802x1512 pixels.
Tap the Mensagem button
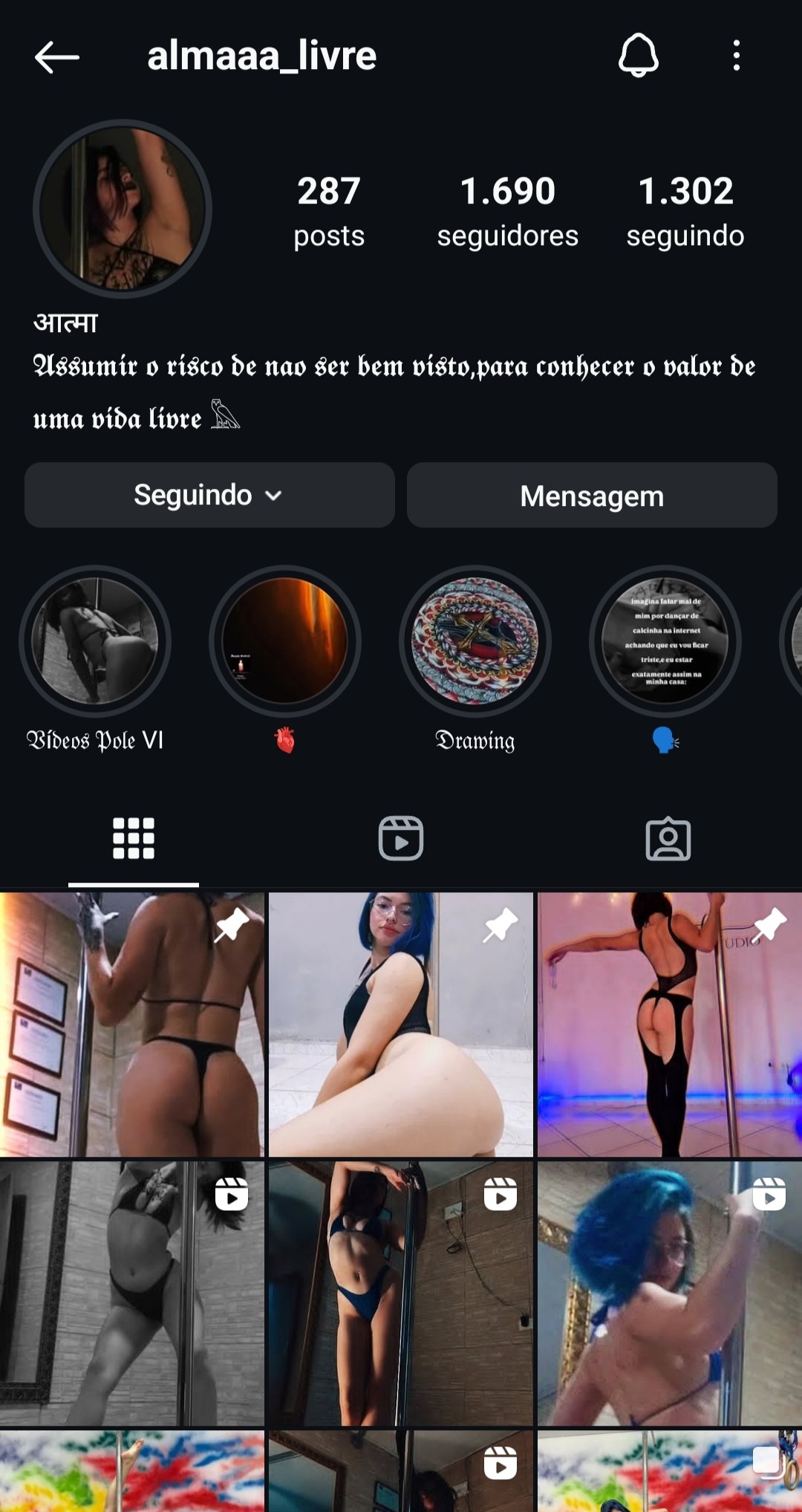pos(592,496)
